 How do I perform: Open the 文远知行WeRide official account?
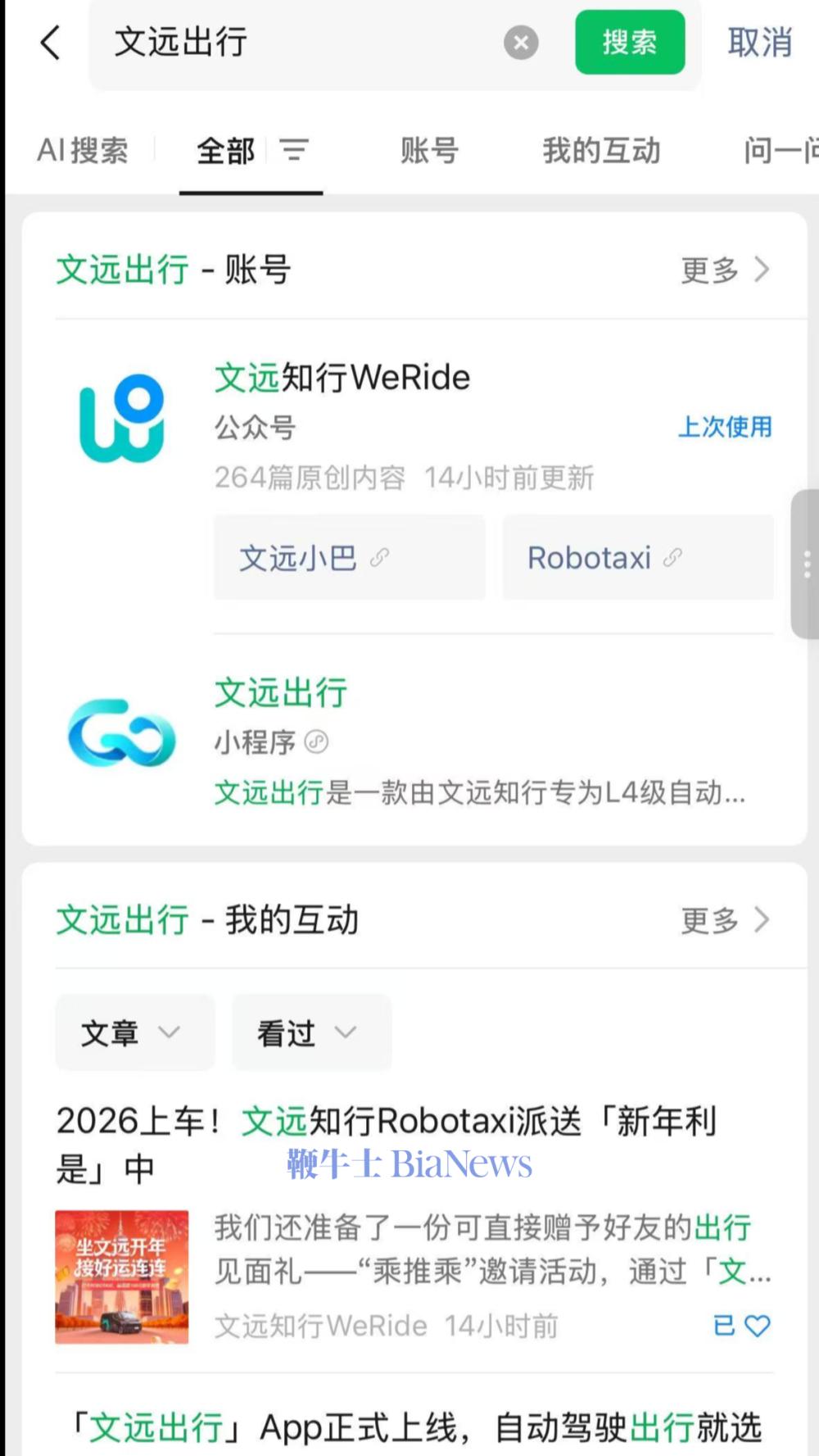pos(342,379)
